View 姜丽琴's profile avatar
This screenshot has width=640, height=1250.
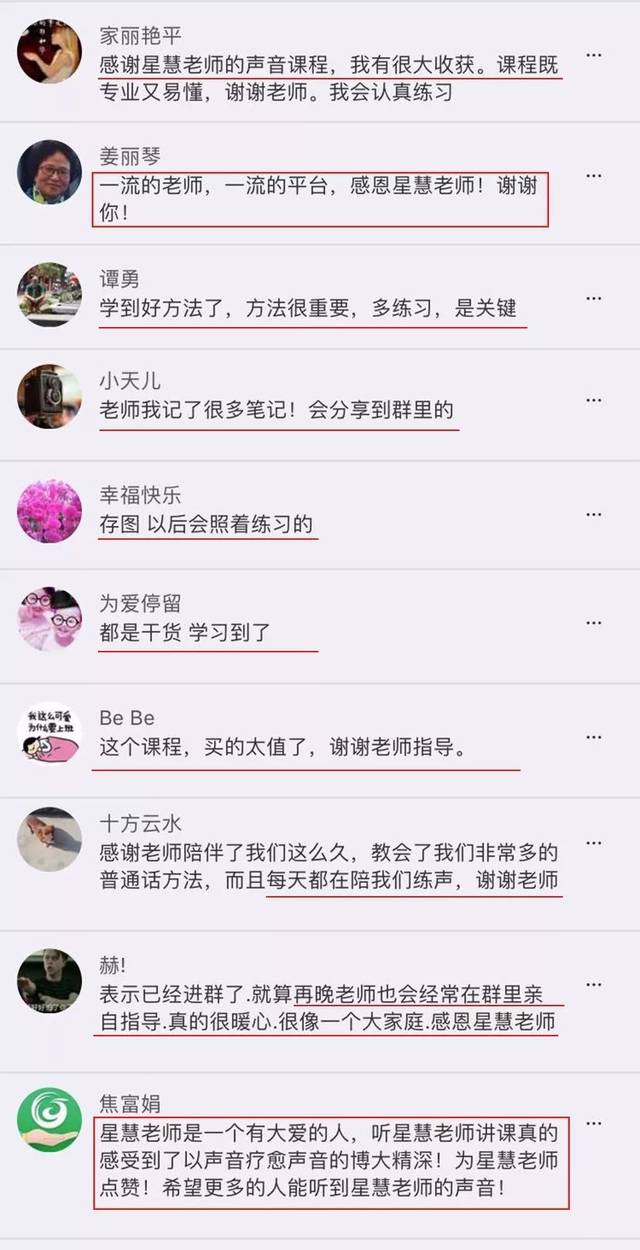click(x=49, y=172)
